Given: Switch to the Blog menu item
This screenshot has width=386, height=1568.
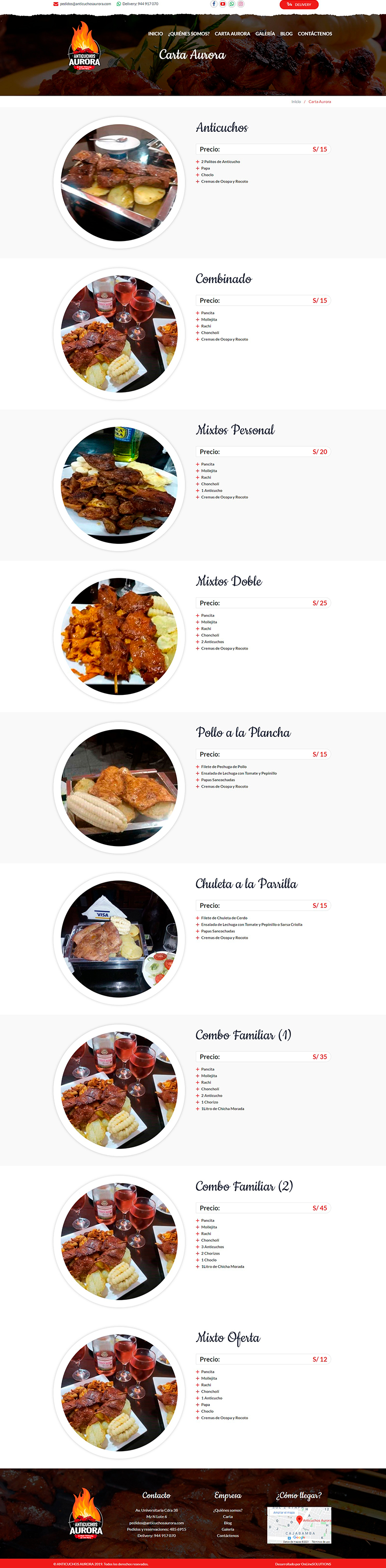Looking at the screenshot, I should pos(286,34).
